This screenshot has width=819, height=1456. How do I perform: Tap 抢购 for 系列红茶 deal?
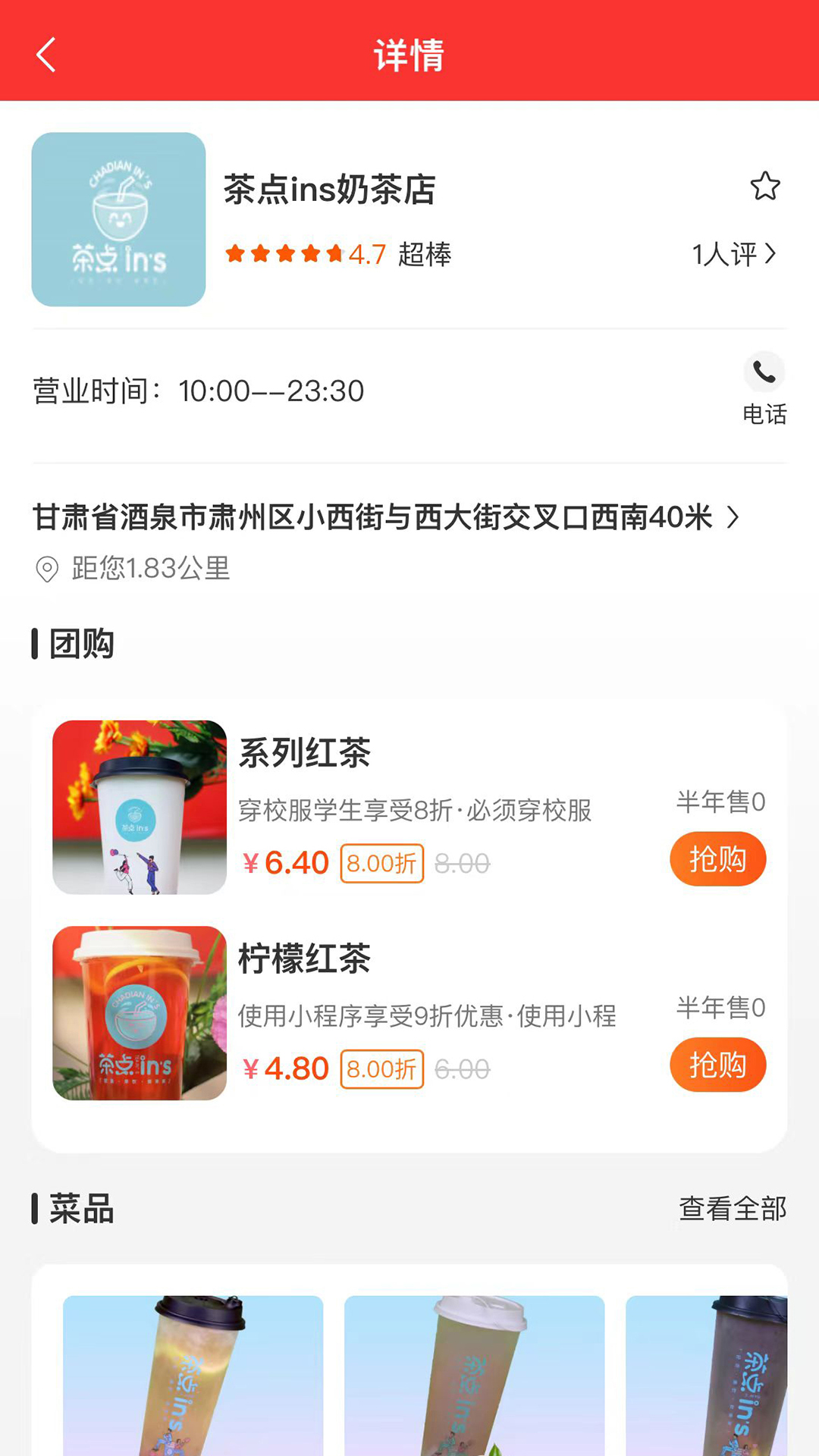coord(717,858)
